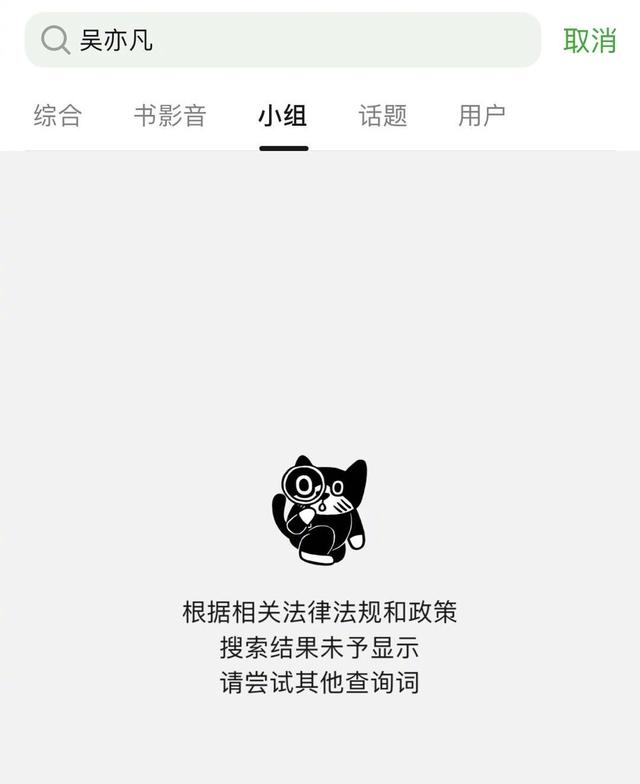
Task: Select the 小组 tab
Action: [283, 116]
